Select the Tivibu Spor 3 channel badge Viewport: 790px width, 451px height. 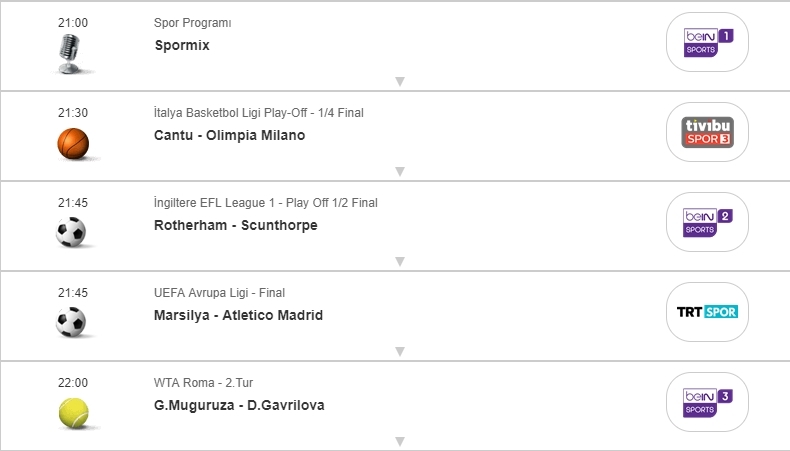click(707, 132)
